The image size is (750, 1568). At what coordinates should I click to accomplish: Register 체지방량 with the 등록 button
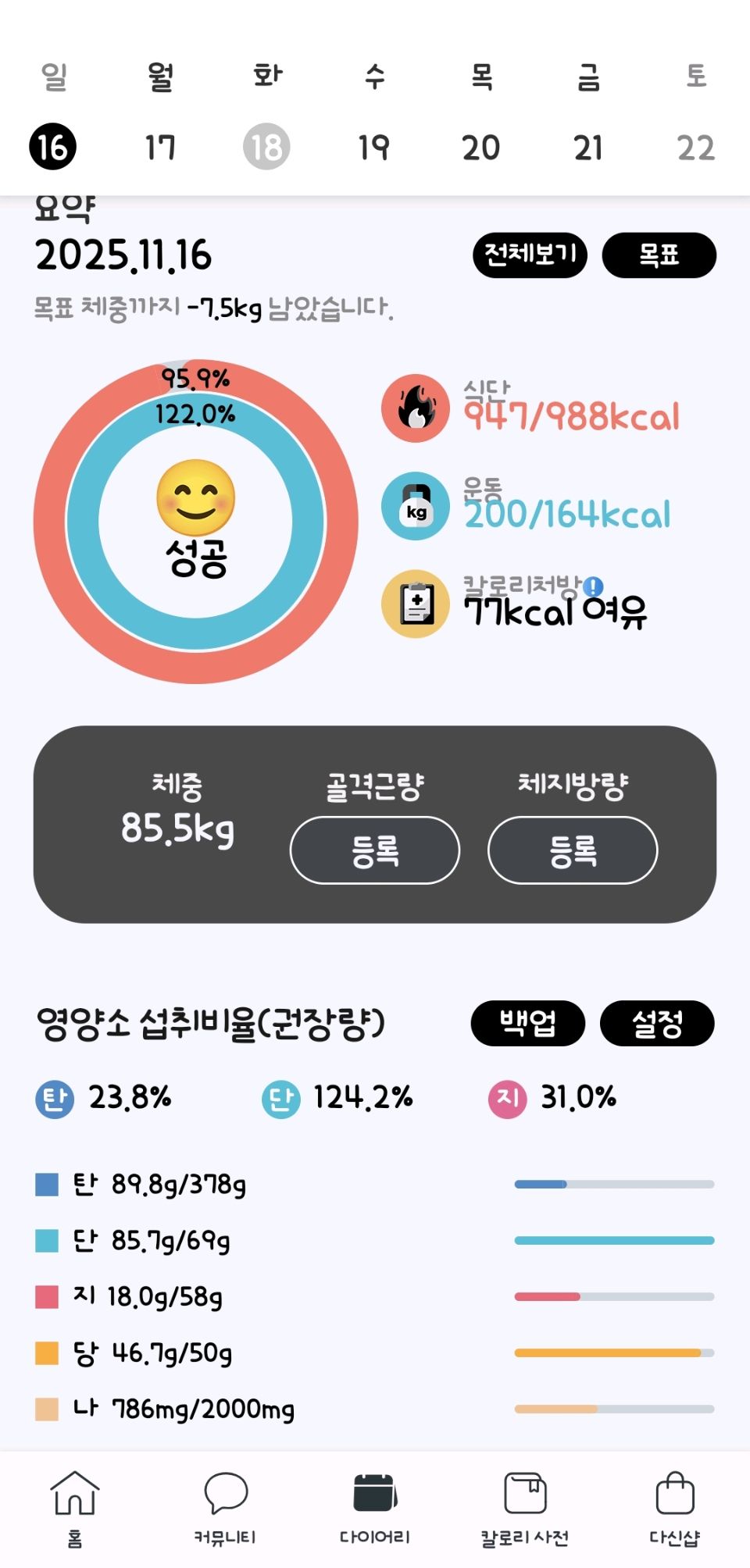(573, 850)
